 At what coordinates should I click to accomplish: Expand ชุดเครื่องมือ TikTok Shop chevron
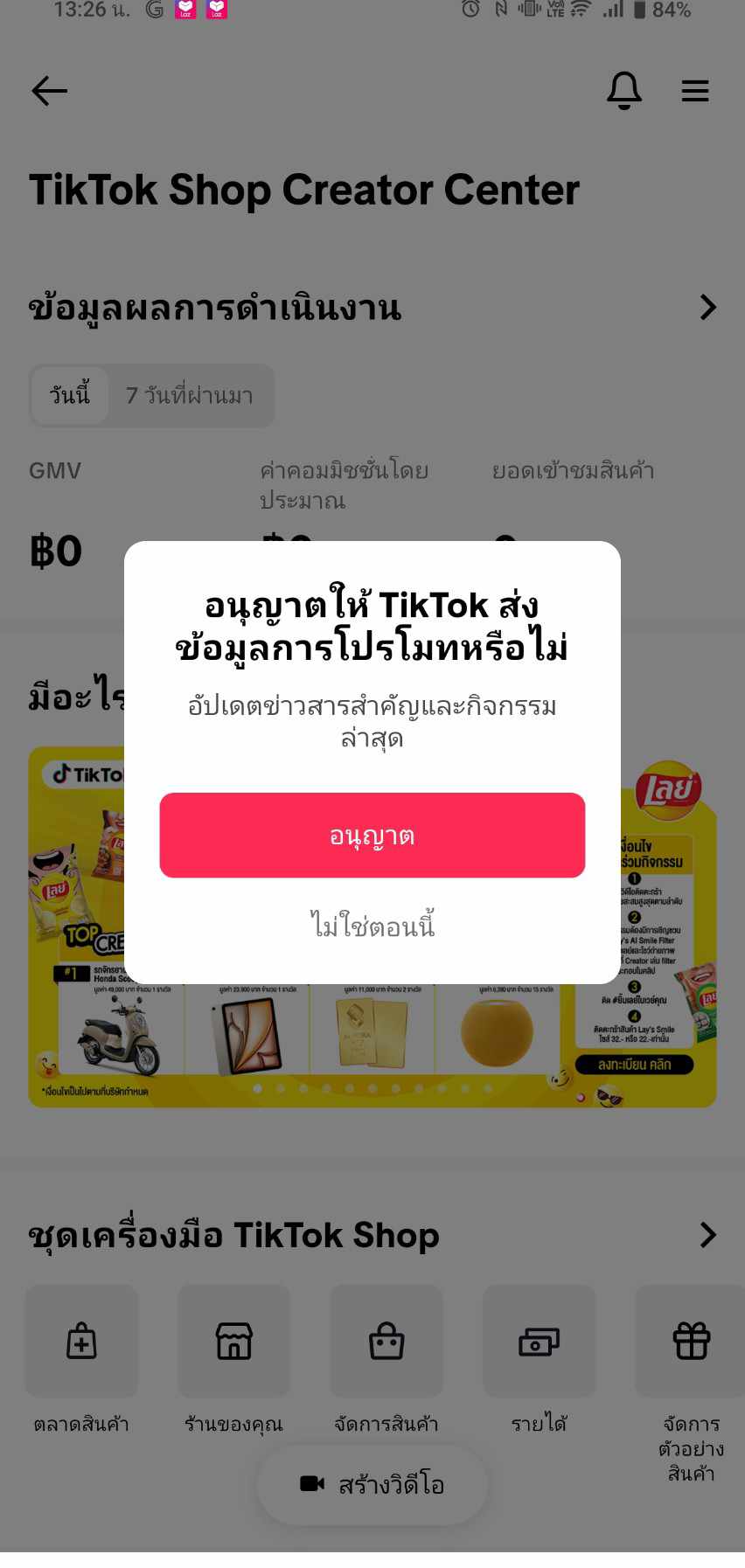click(707, 1235)
